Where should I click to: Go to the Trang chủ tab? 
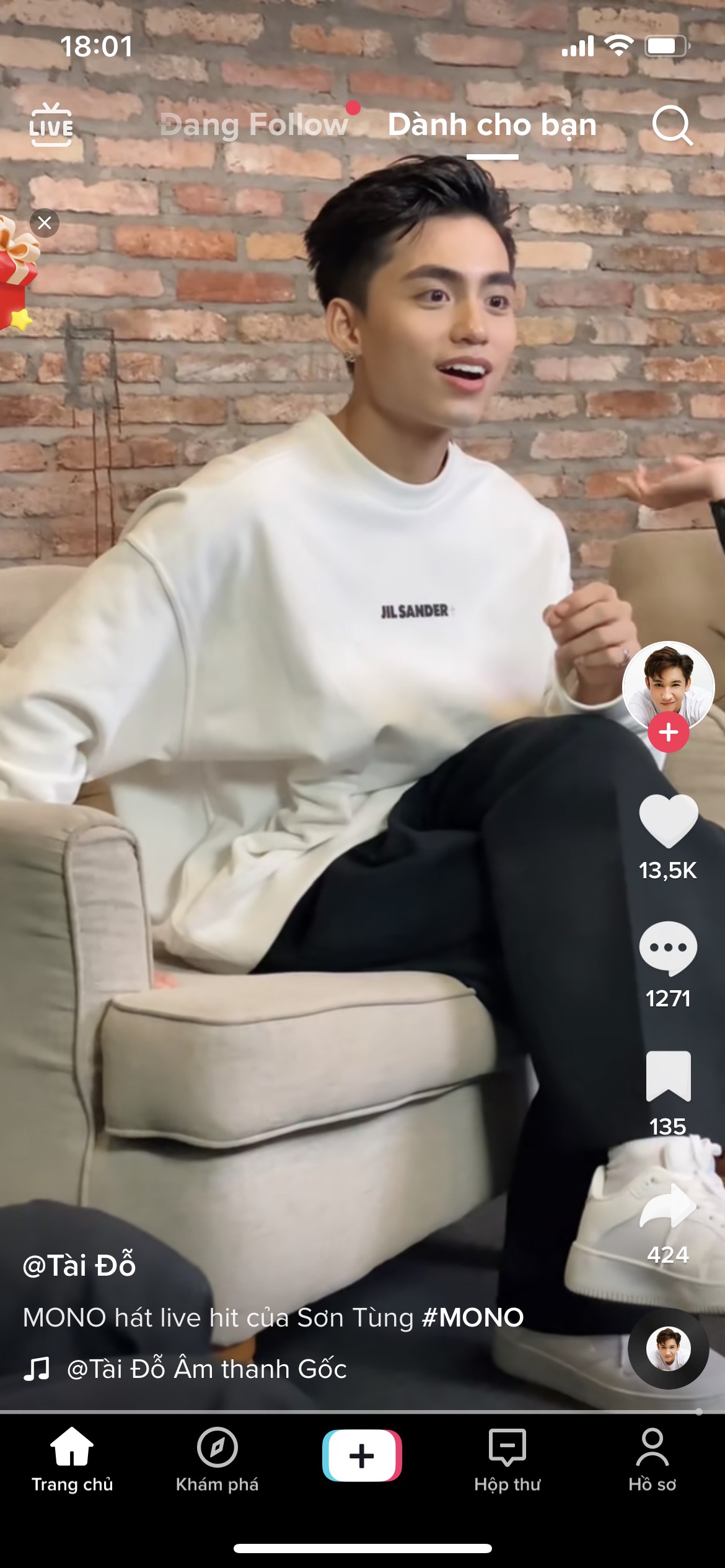pyautogui.click(x=72, y=1459)
